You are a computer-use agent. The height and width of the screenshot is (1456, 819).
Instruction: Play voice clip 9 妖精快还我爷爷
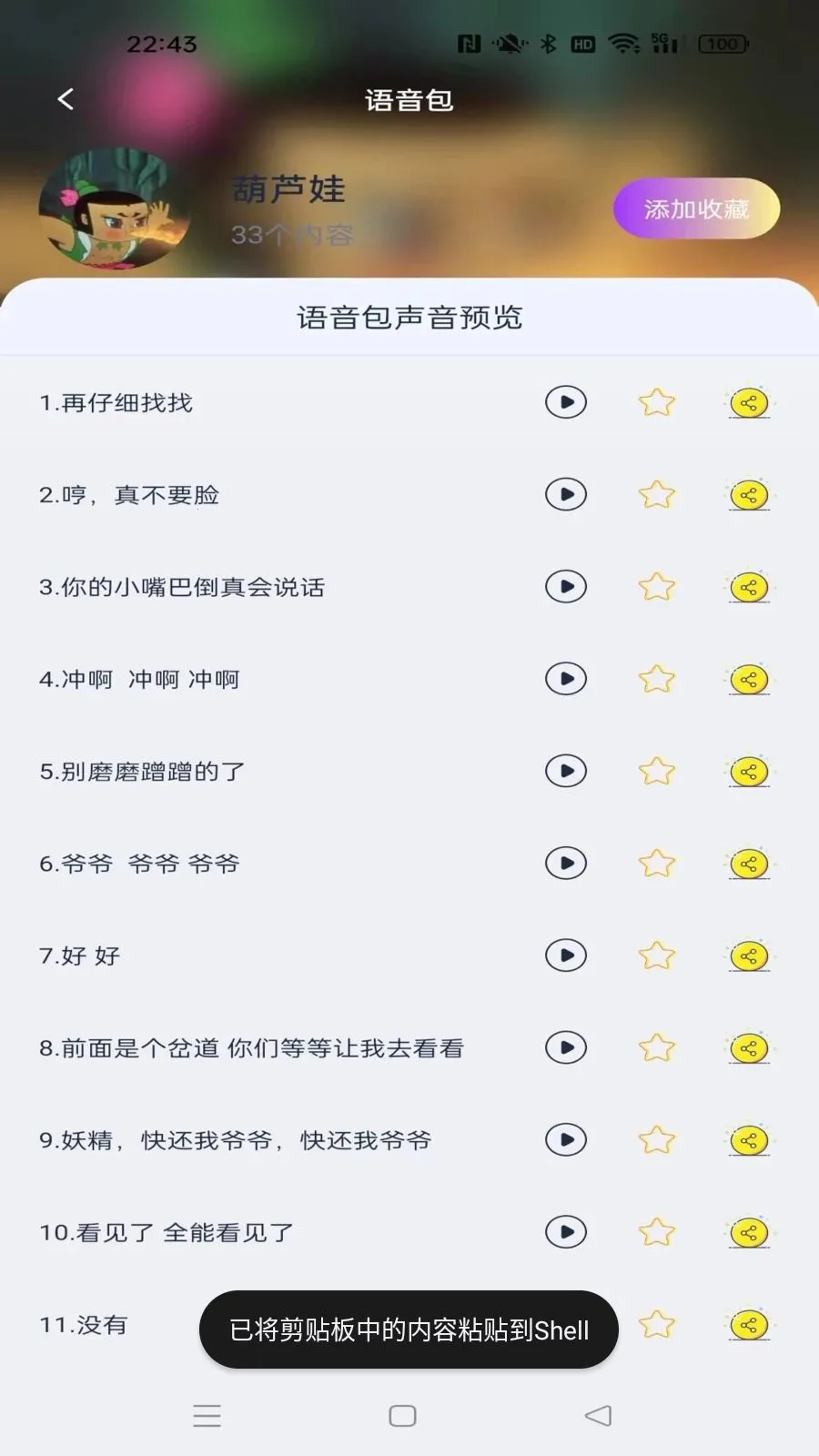pyautogui.click(x=565, y=1139)
